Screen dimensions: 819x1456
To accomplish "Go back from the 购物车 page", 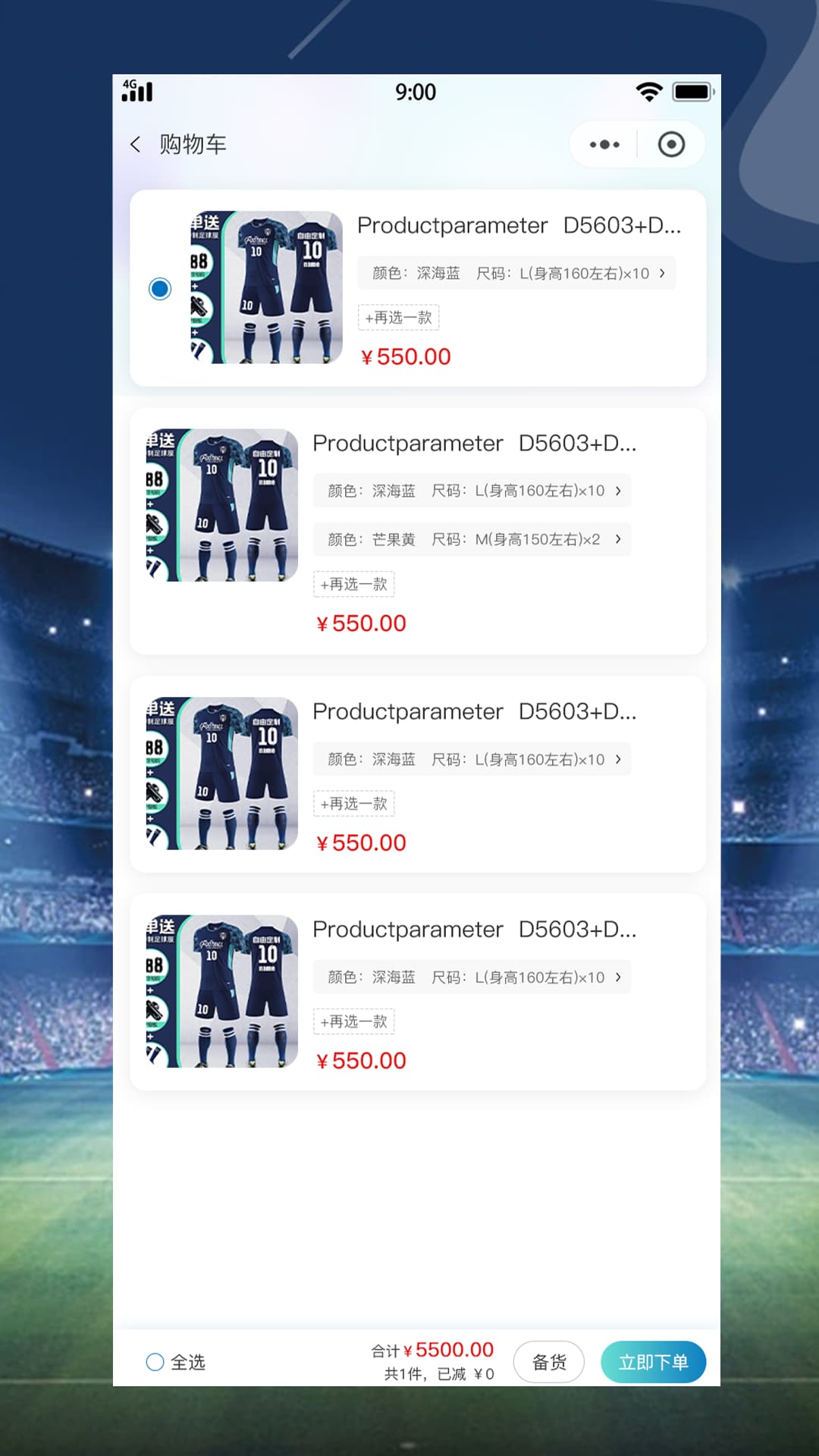I will click(x=136, y=144).
